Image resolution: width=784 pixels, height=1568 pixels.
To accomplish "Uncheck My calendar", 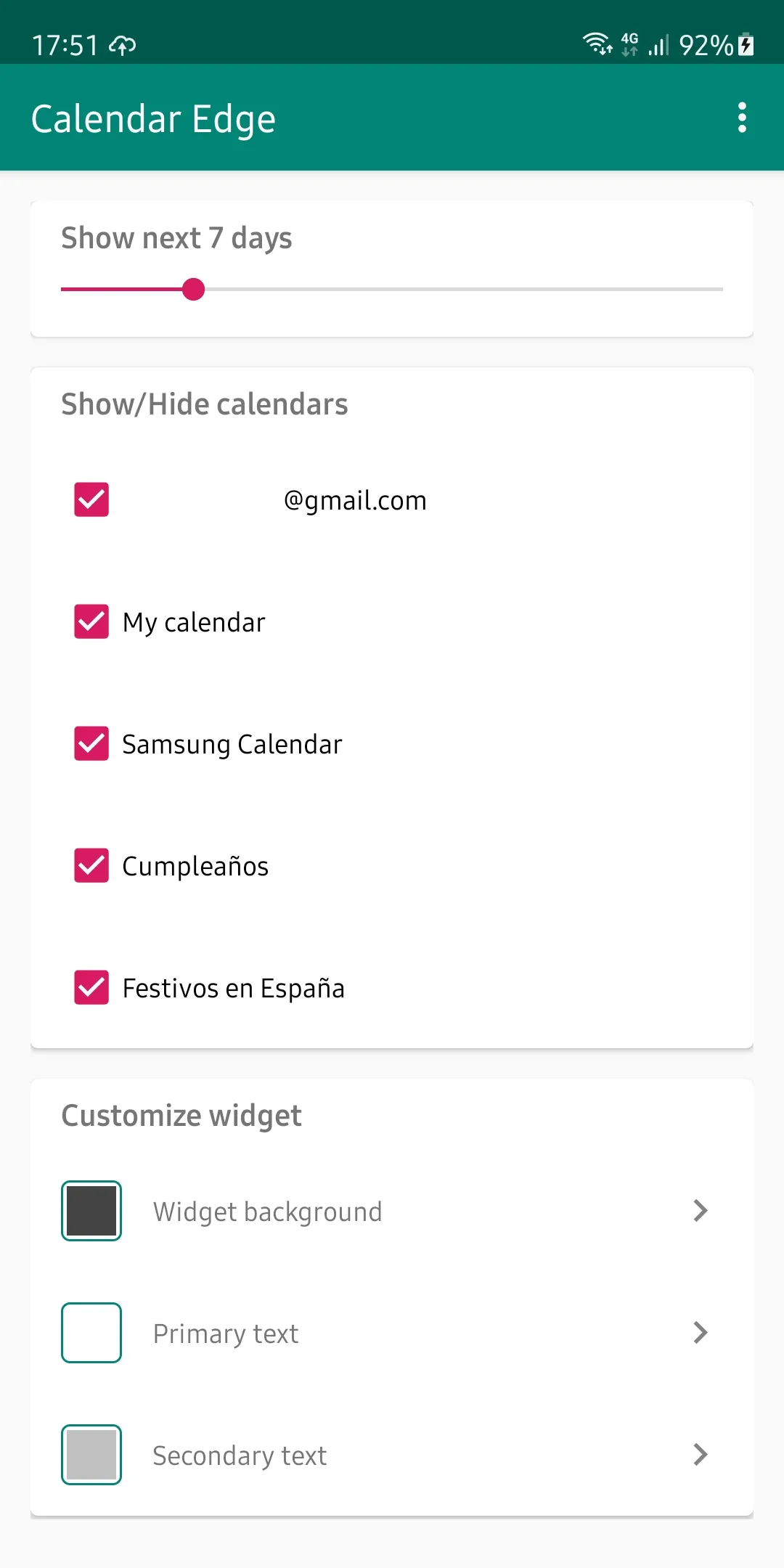I will tap(91, 621).
